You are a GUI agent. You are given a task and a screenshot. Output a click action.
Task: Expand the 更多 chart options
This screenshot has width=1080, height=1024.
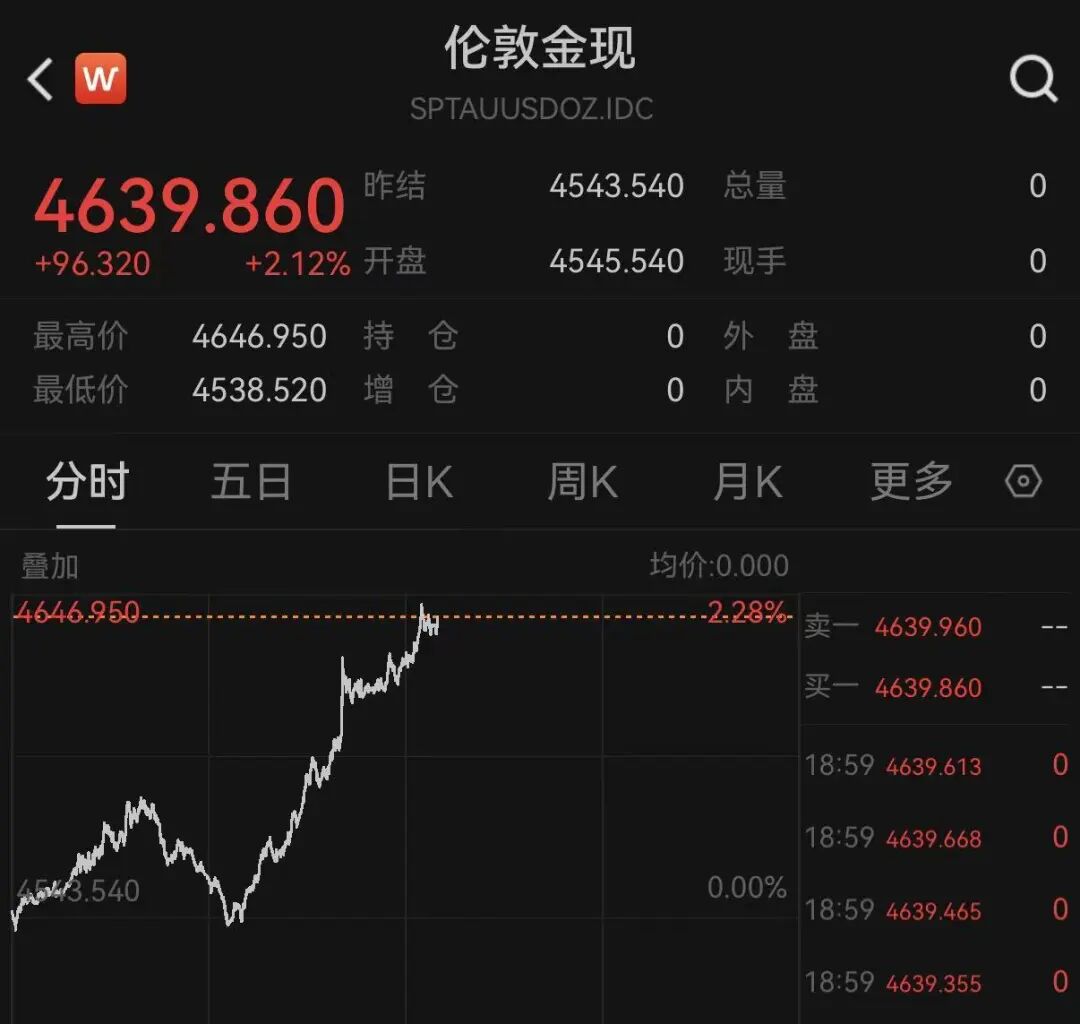click(x=911, y=483)
